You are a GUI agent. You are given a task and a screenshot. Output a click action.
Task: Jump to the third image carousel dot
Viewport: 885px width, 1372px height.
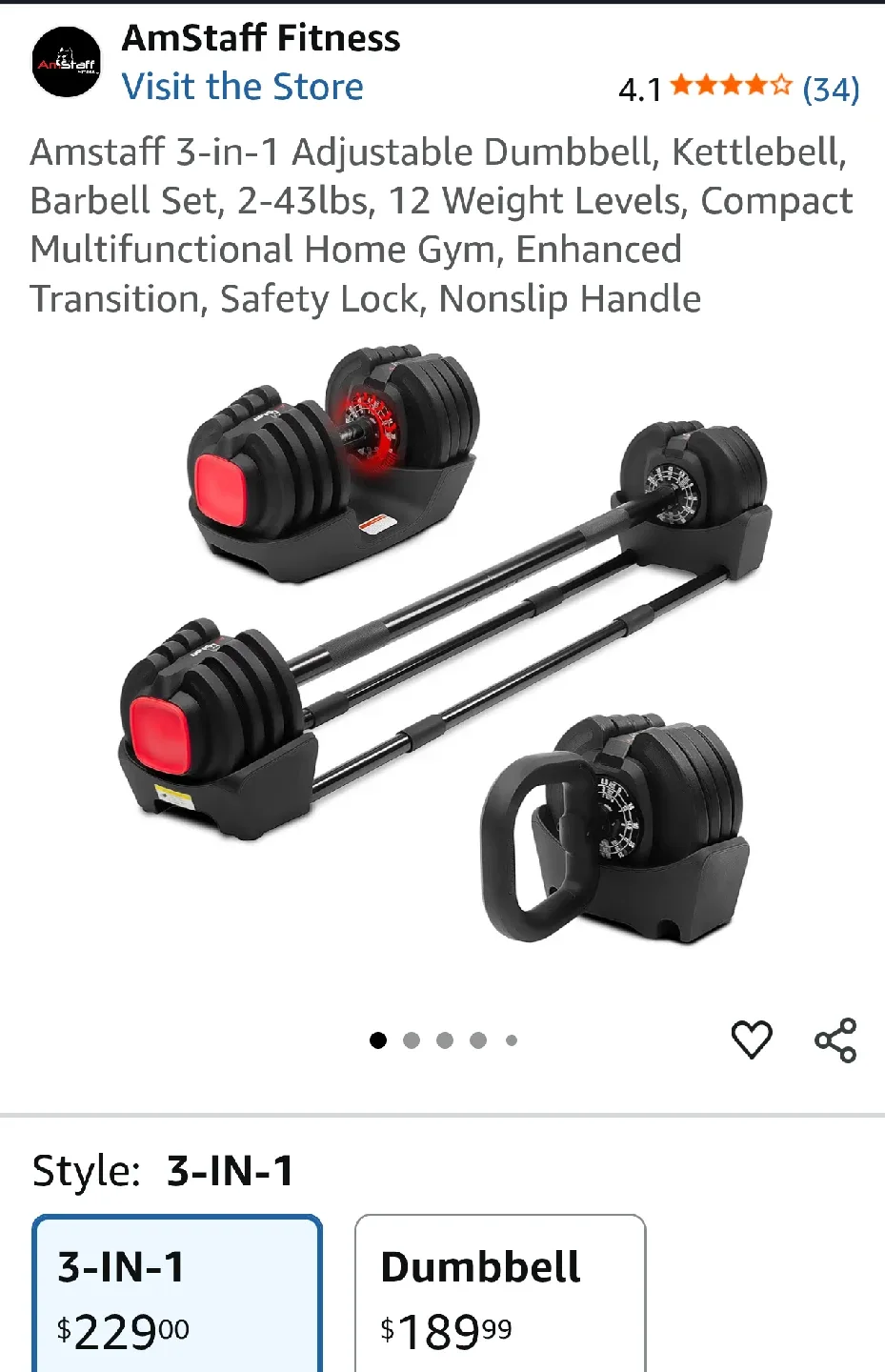coord(445,1039)
